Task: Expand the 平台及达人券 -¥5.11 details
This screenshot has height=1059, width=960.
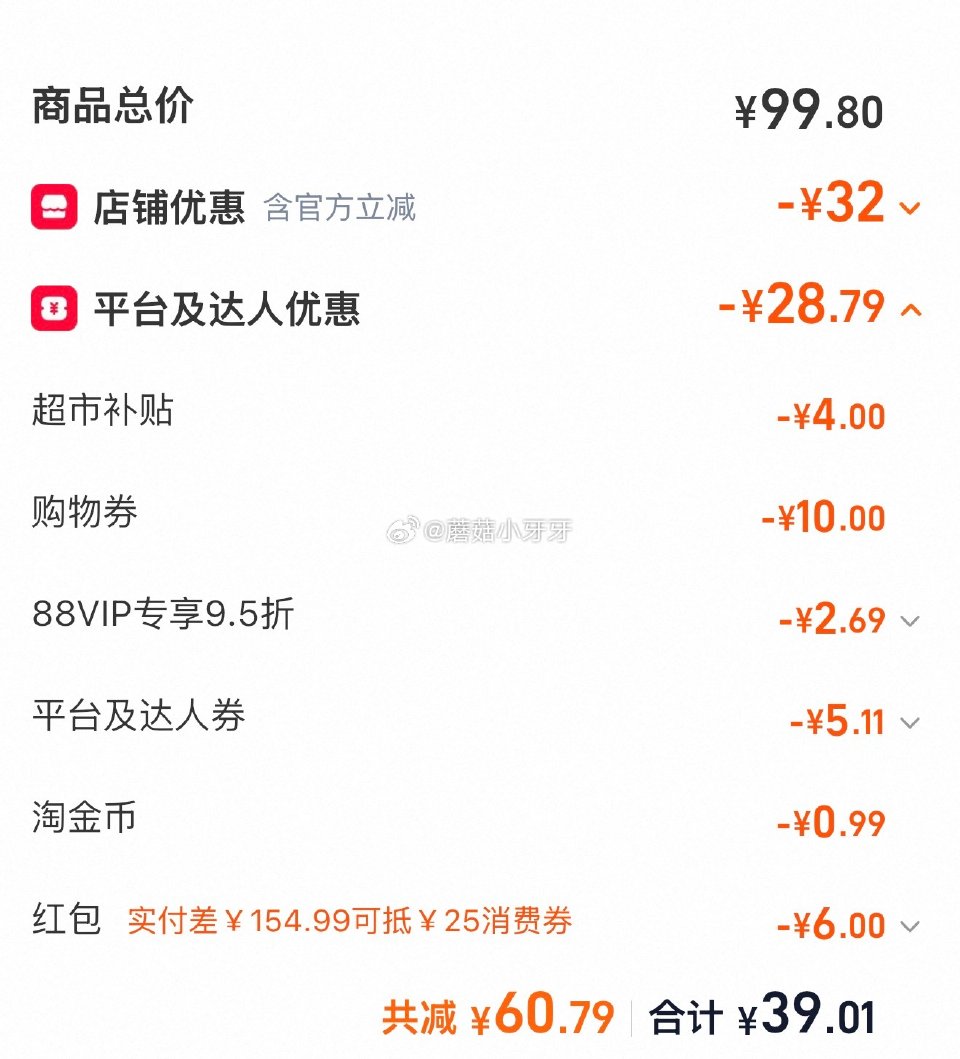Action: [x=911, y=722]
